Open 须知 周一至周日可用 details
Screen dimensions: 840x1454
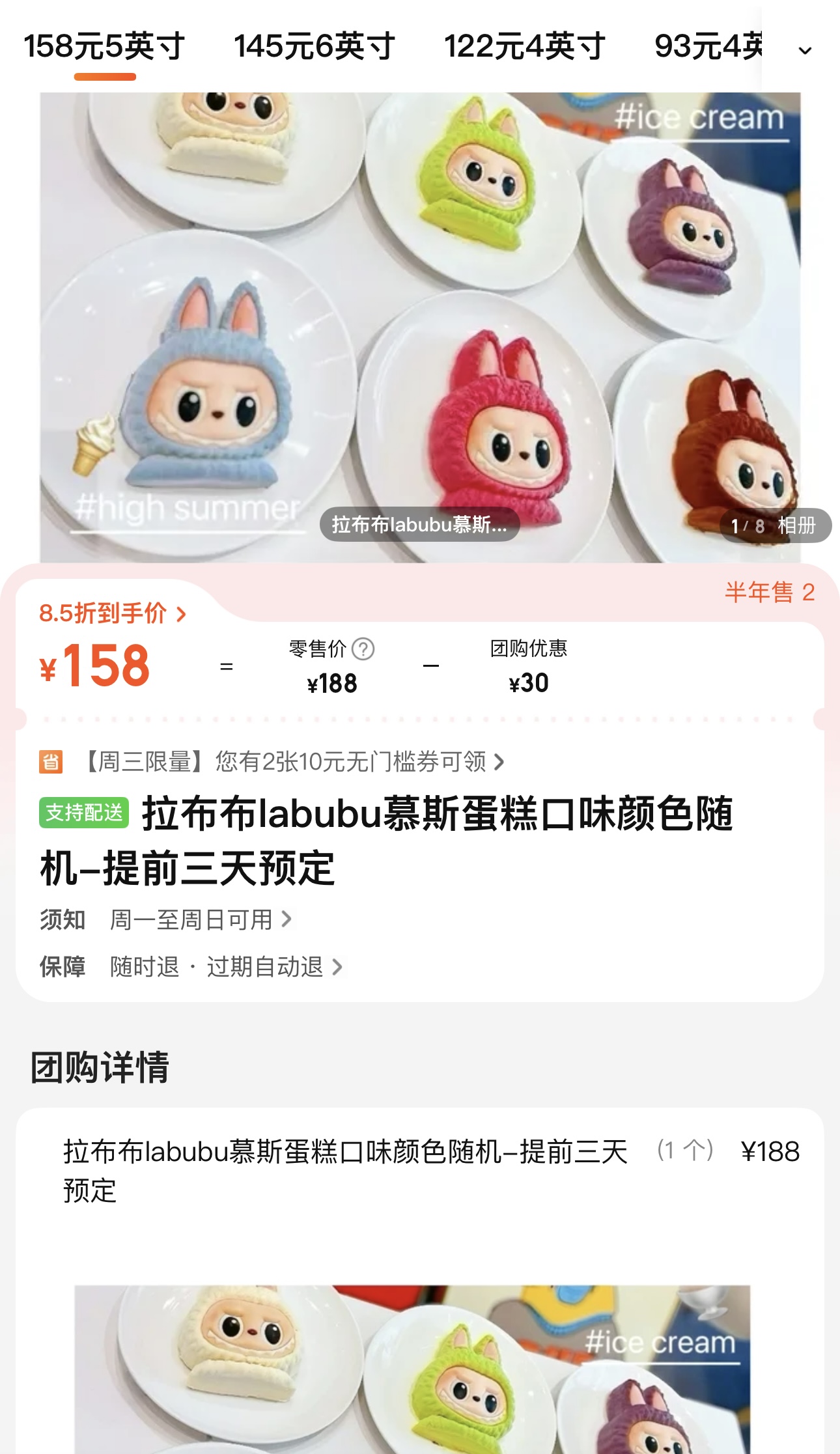tap(200, 920)
